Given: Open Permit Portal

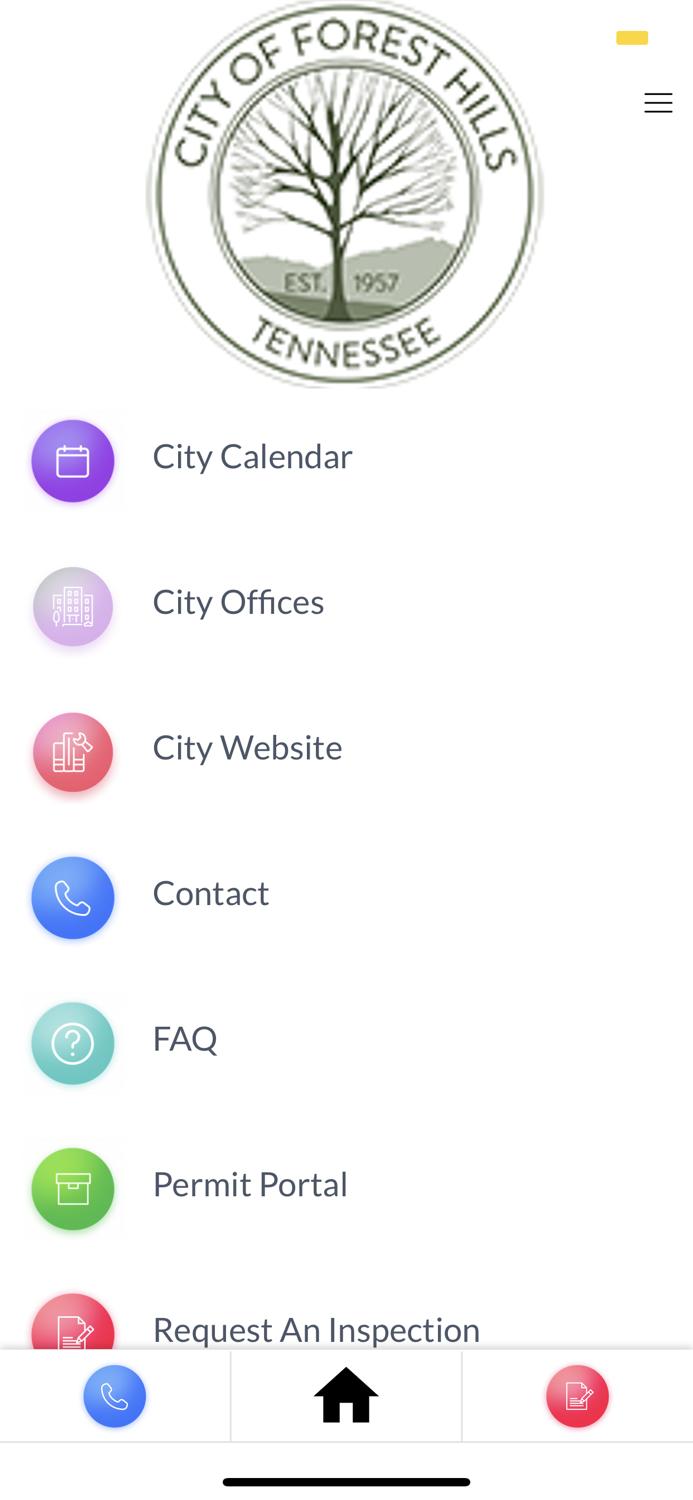Looking at the screenshot, I should click(x=346, y=1187).
